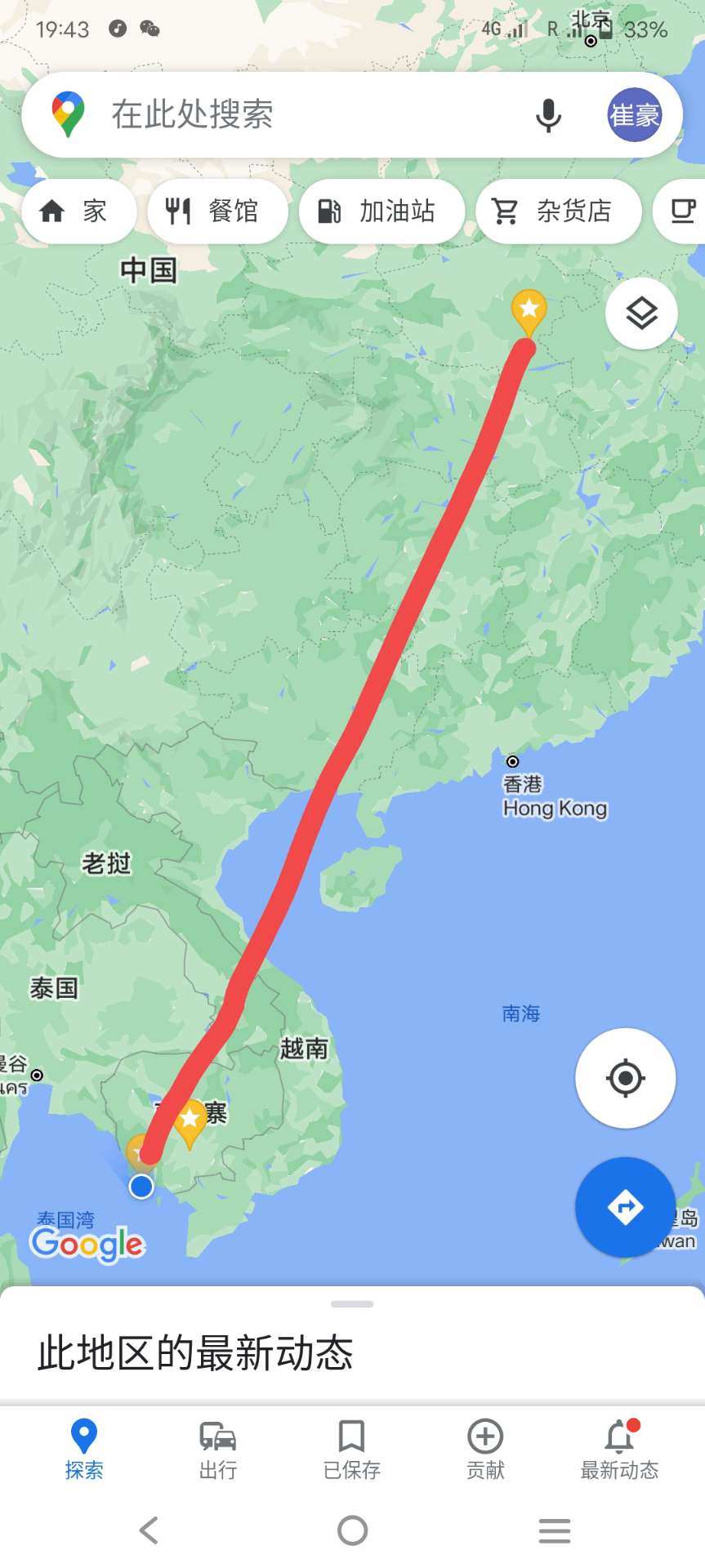Open the map layers button

click(641, 314)
